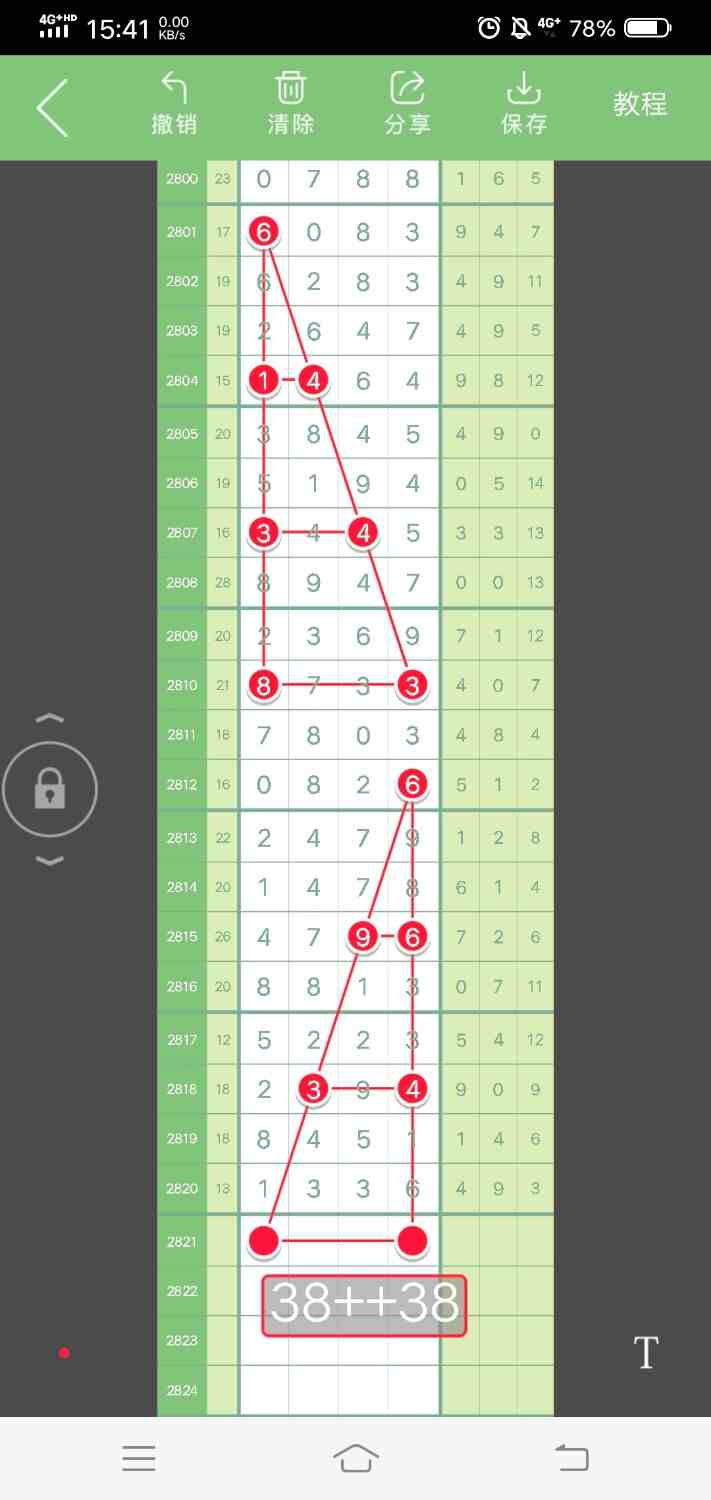Toggle the lock button on the left

pyautogui.click(x=50, y=790)
